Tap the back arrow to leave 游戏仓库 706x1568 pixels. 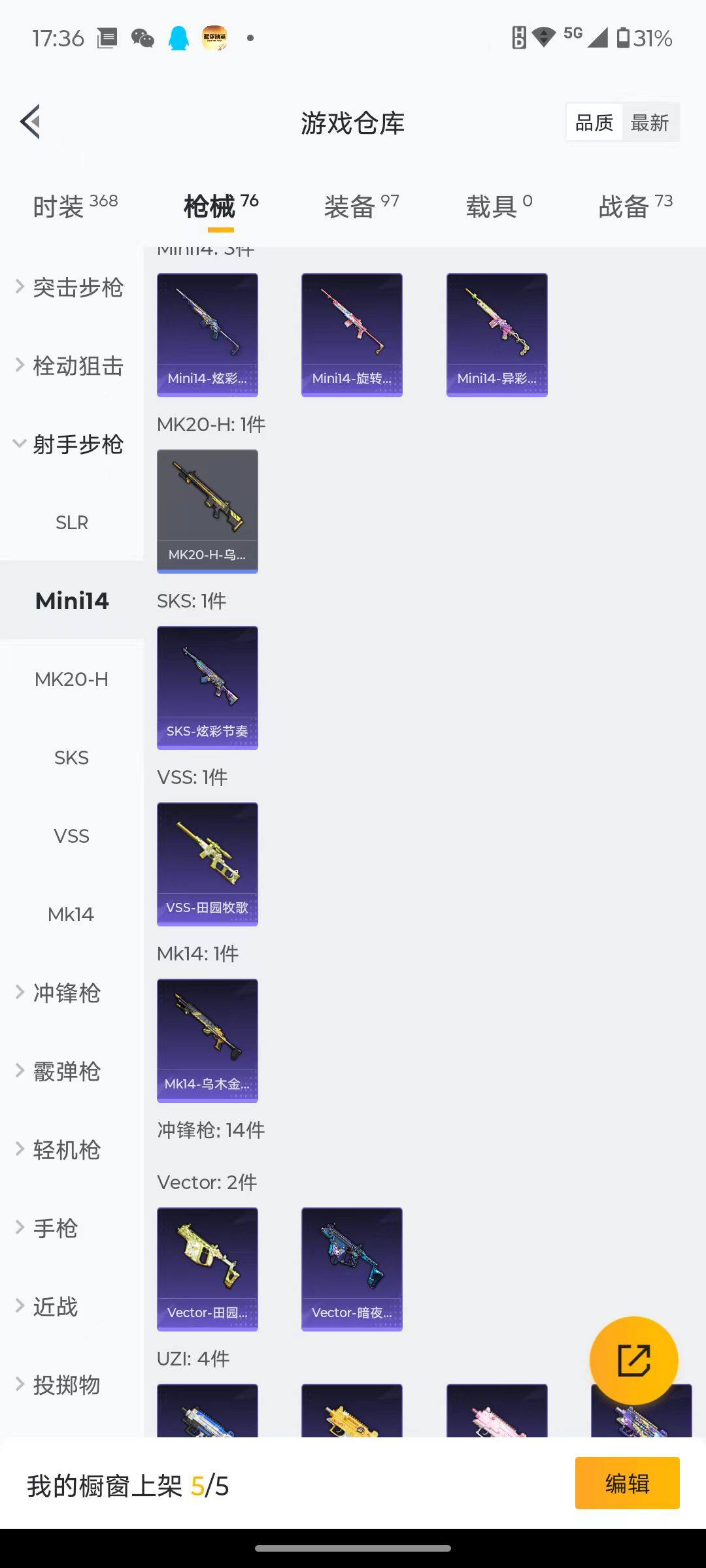click(x=29, y=122)
